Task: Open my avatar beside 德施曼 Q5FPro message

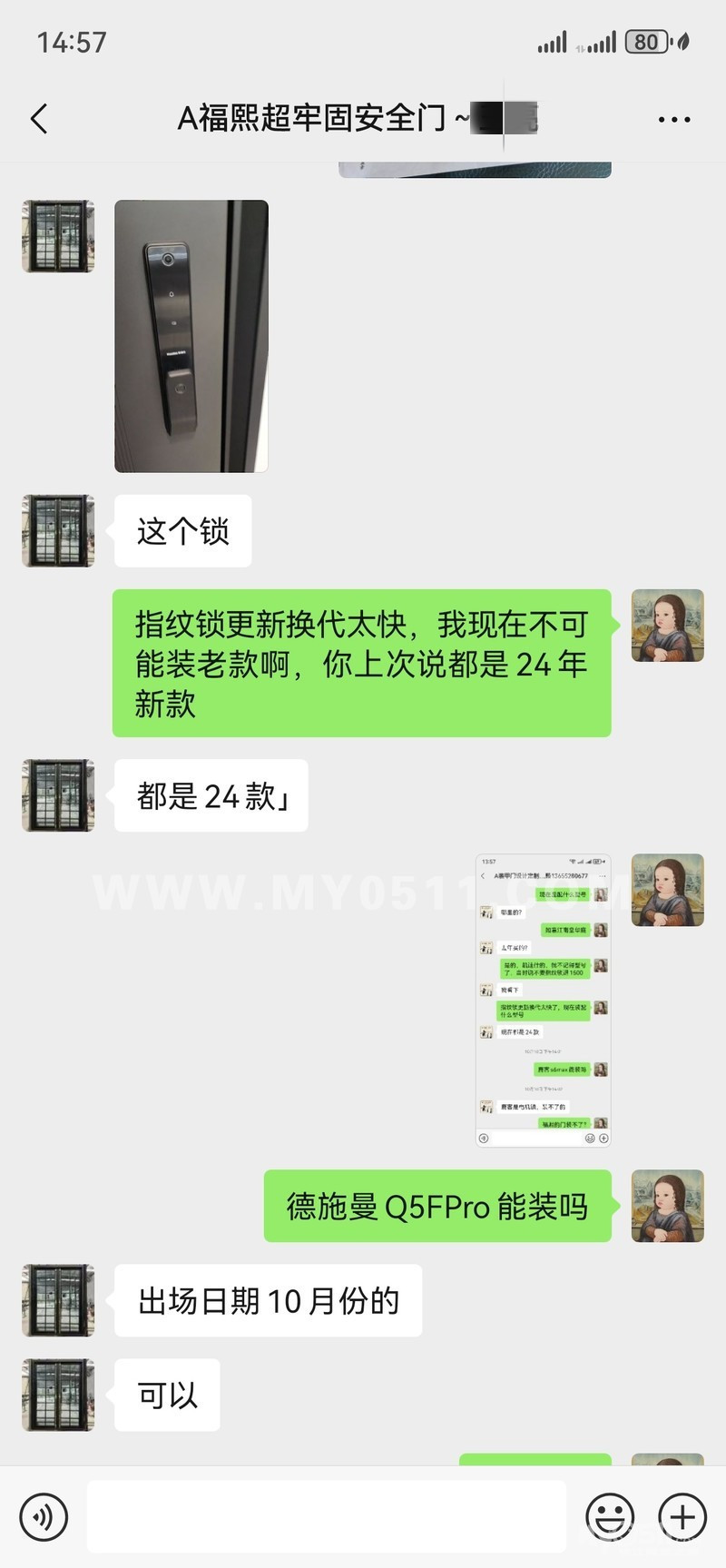Action: (667, 1206)
